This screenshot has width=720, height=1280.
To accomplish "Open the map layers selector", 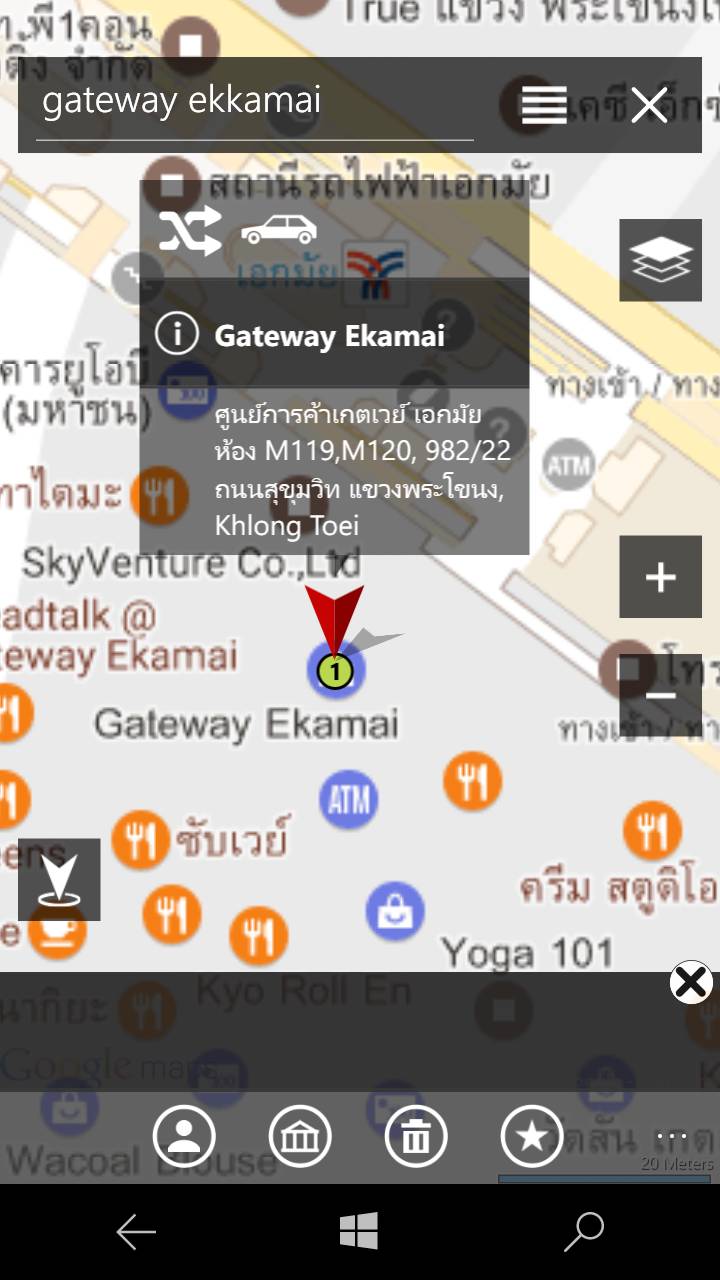I will pyautogui.click(x=660, y=260).
